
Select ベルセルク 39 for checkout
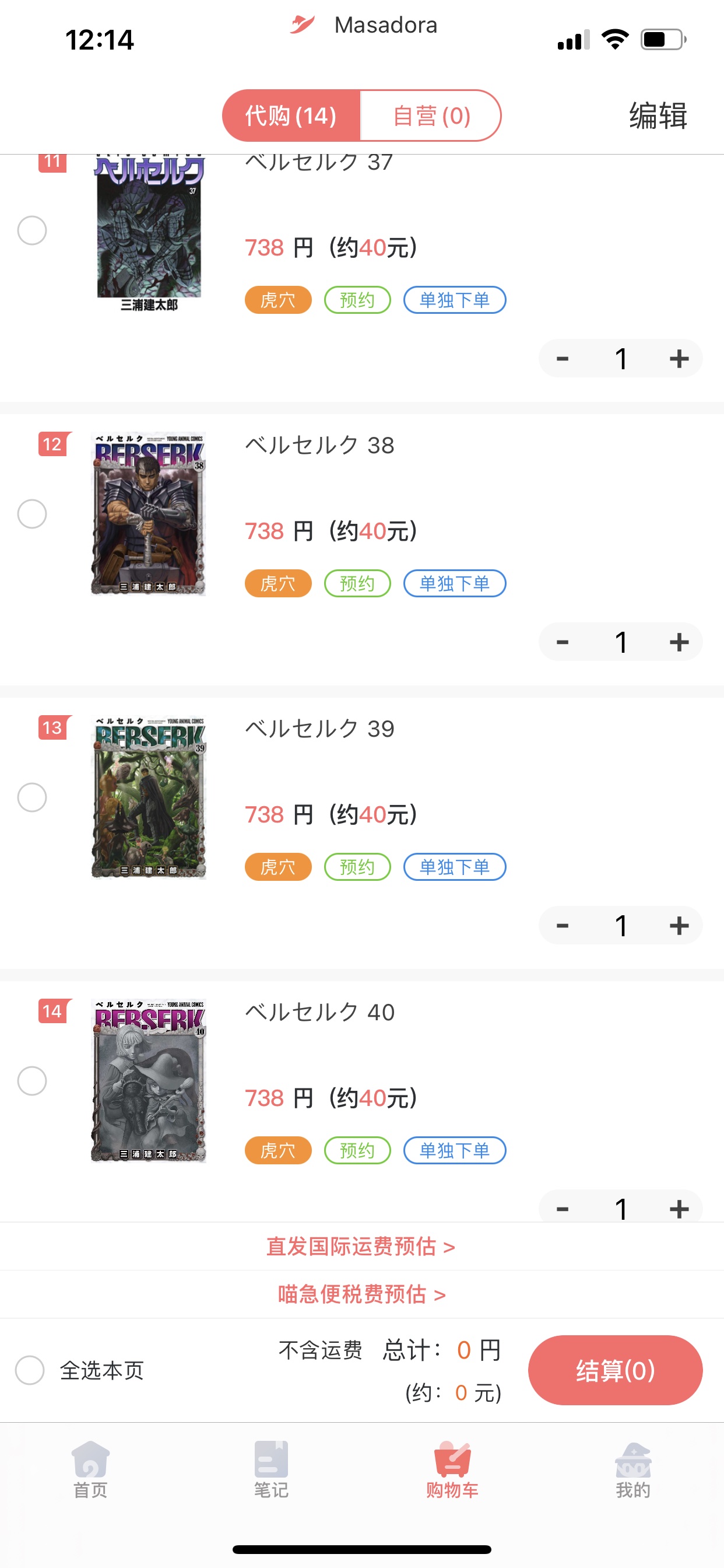pos(32,797)
